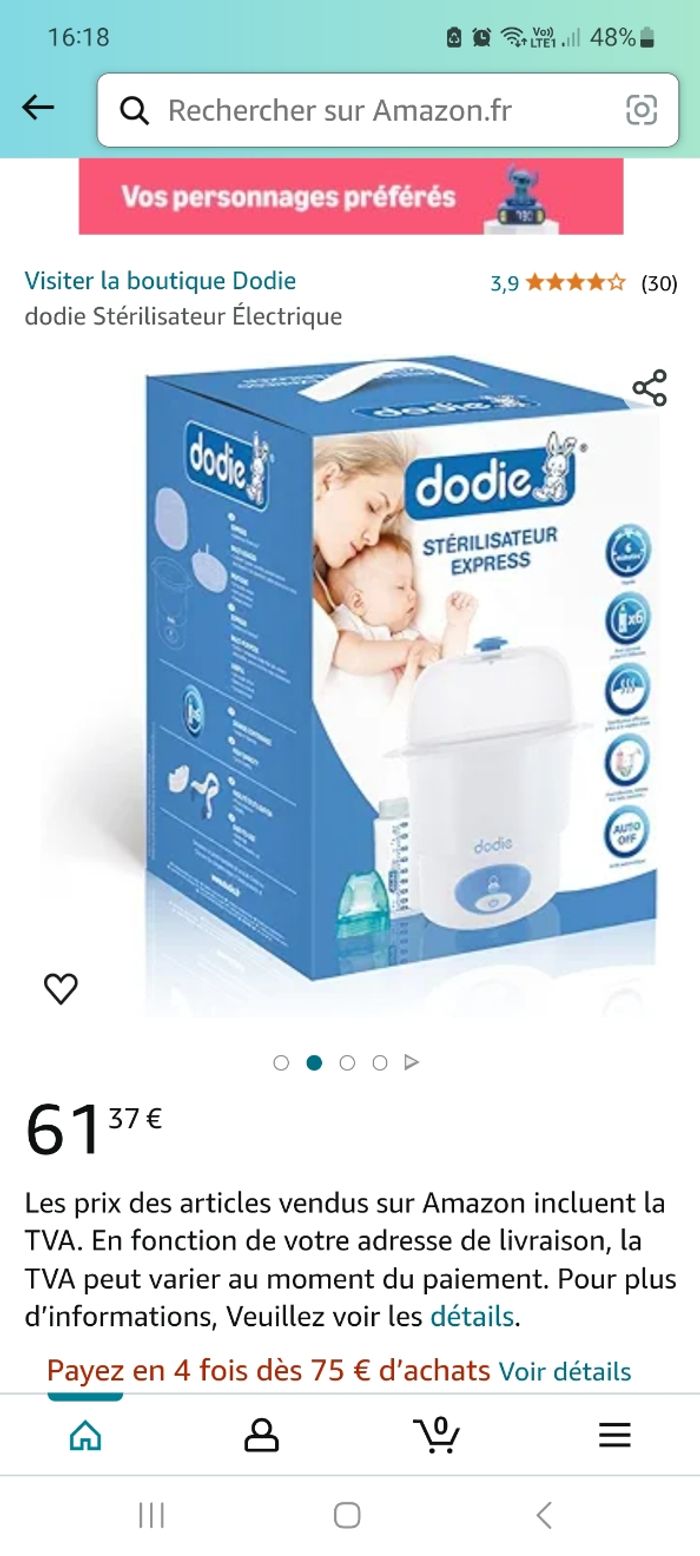The height and width of the screenshot is (1556, 700).
Task: Go back using the top arrow
Action: pos(38,108)
